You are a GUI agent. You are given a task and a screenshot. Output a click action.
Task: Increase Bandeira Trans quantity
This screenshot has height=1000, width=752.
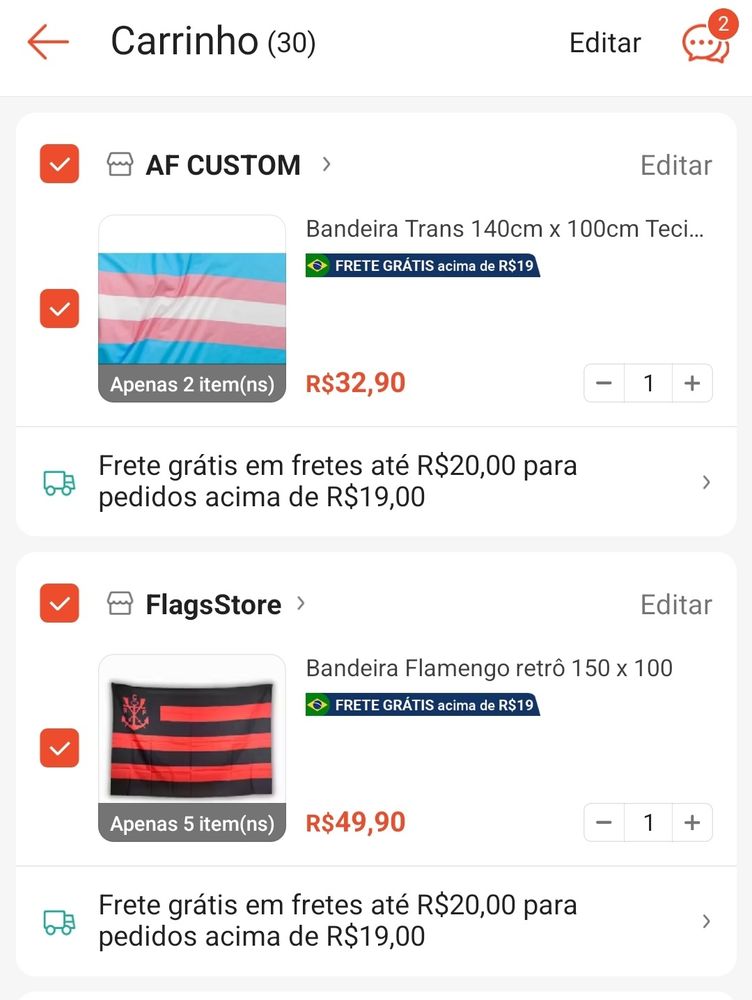(692, 383)
